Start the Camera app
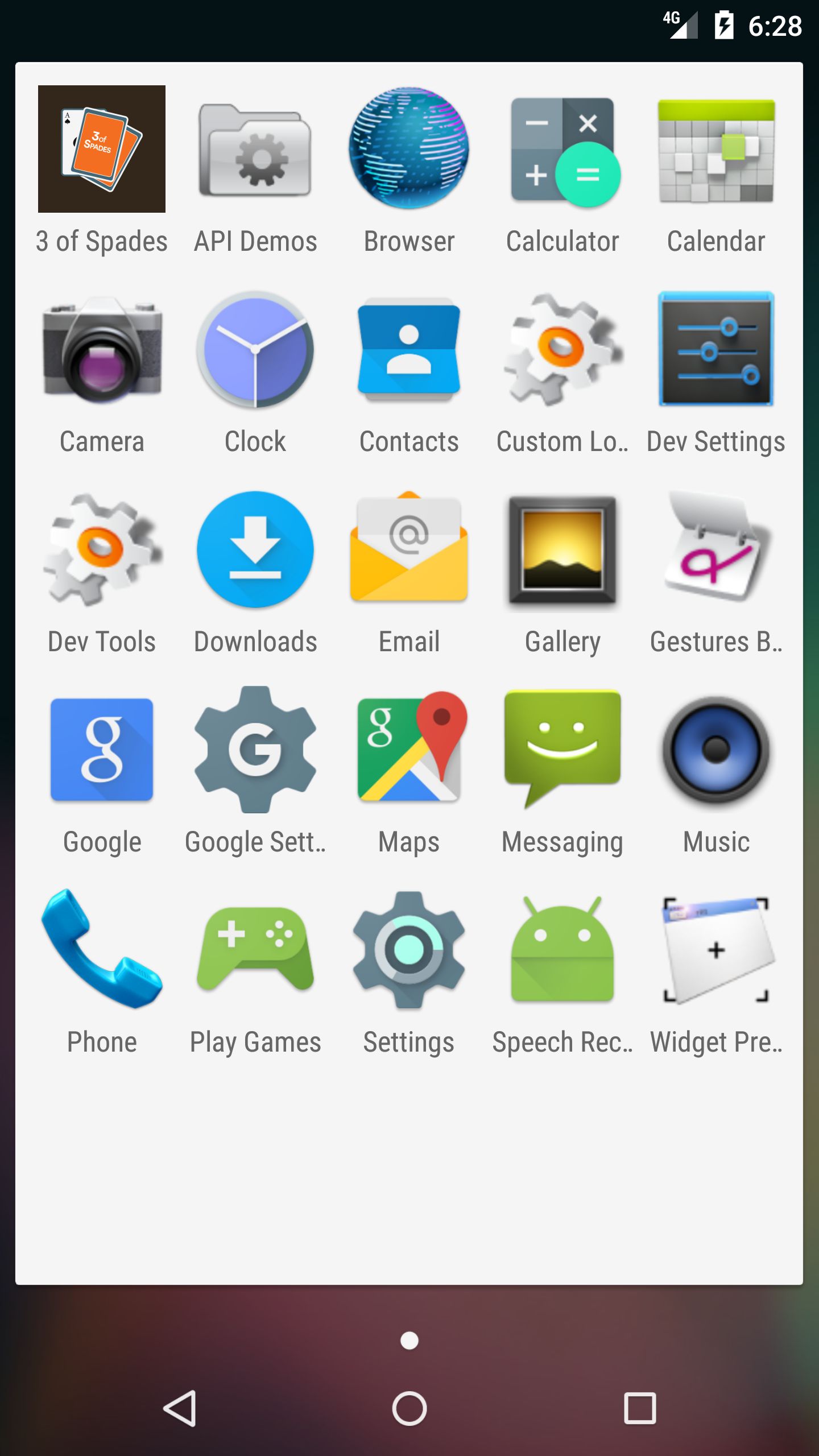 pos(102,349)
